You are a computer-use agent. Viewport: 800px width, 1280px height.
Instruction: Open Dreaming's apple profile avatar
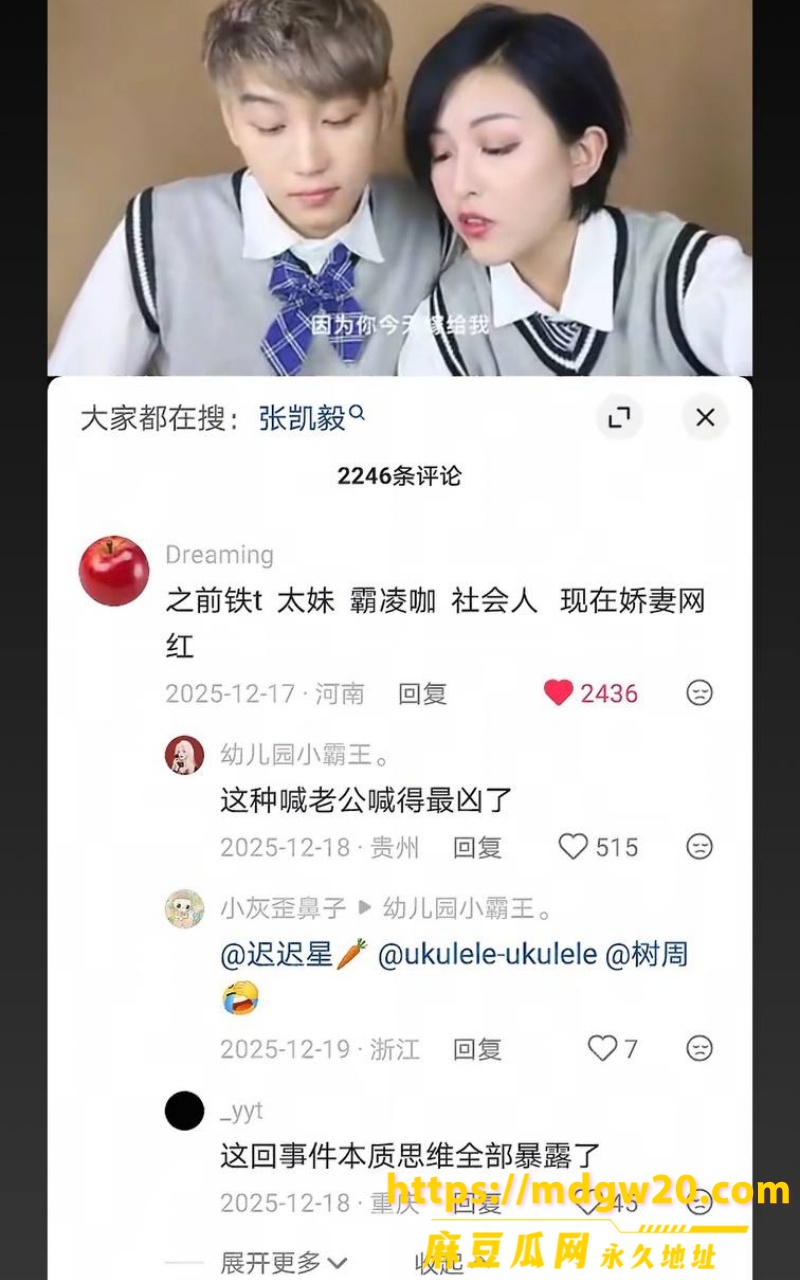click(114, 571)
